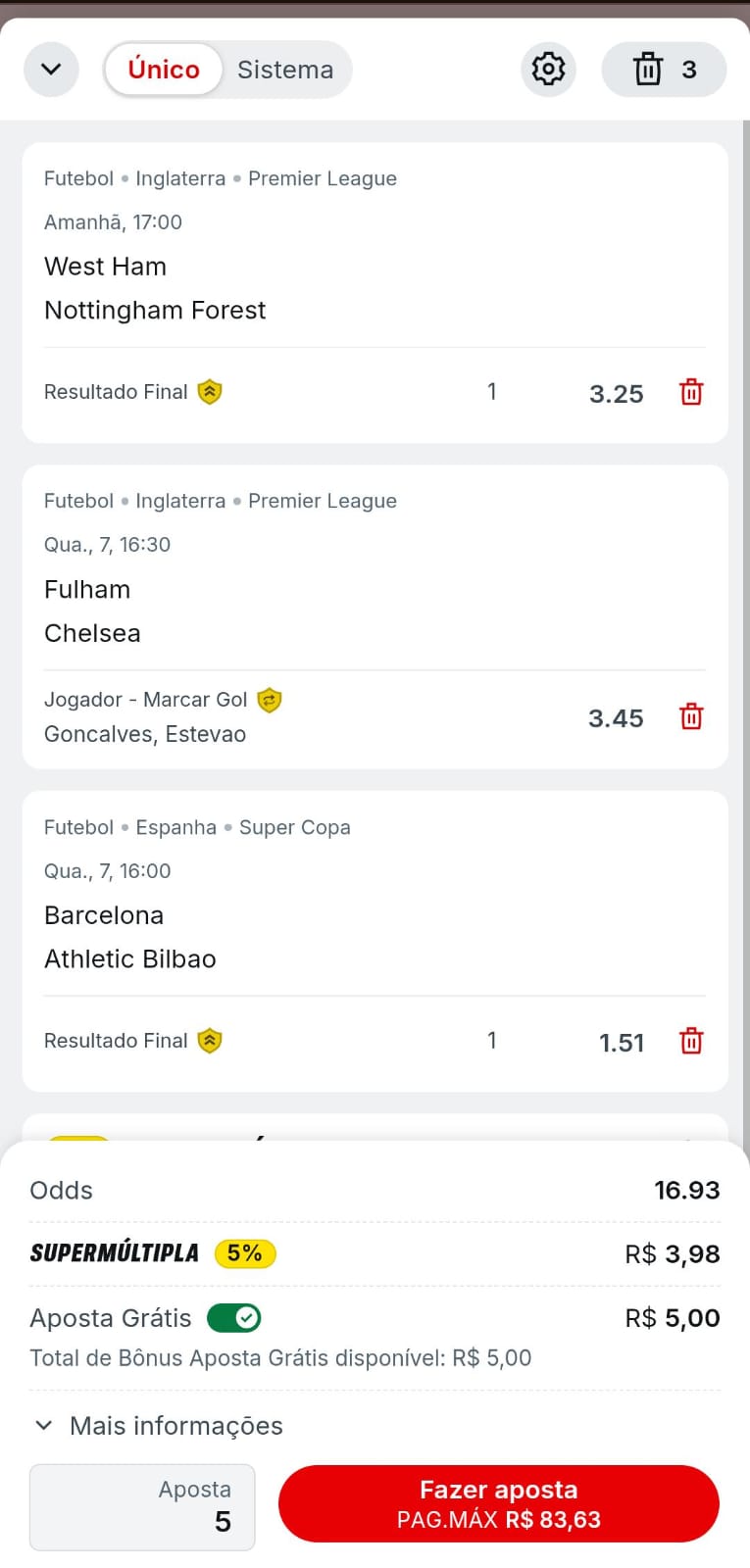Delete the West Ham bet with the trash icon
The image size is (750, 1568).
click(691, 392)
